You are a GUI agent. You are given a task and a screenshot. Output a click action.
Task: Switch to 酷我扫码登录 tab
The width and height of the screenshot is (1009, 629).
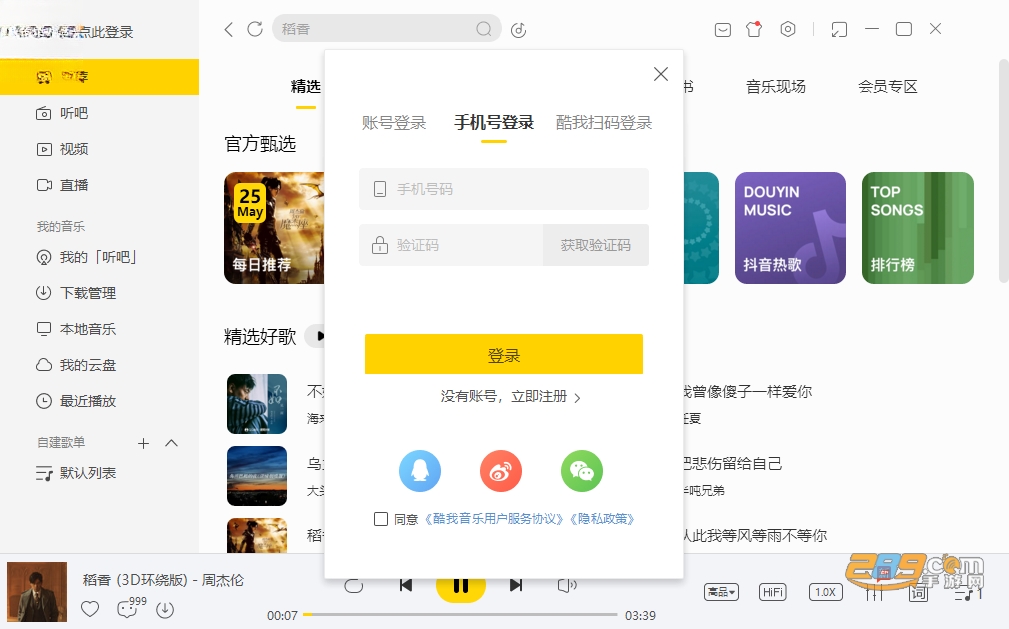coord(604,122)
